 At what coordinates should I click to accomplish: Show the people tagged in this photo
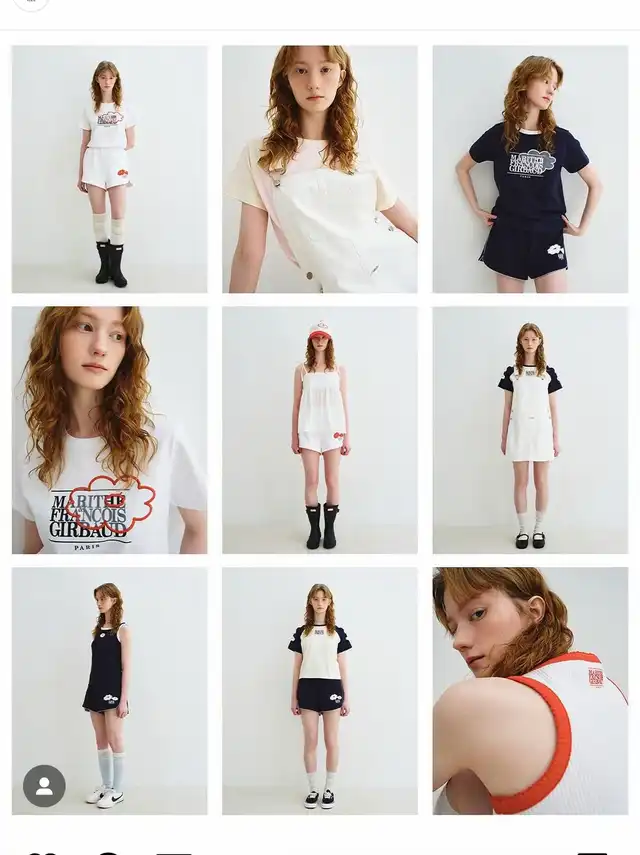pos(44,786)
